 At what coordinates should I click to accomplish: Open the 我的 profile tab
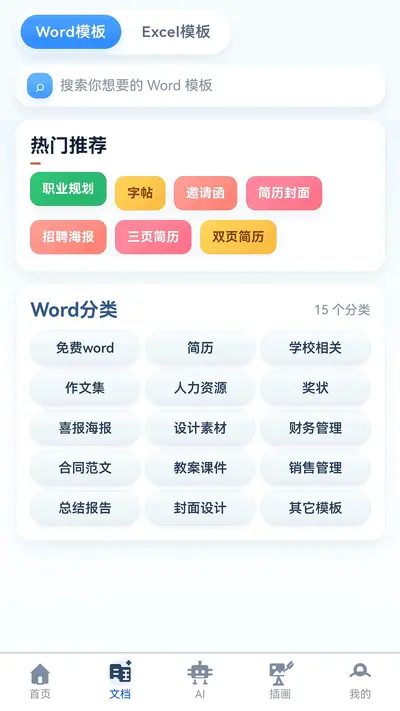coord(360,682)
